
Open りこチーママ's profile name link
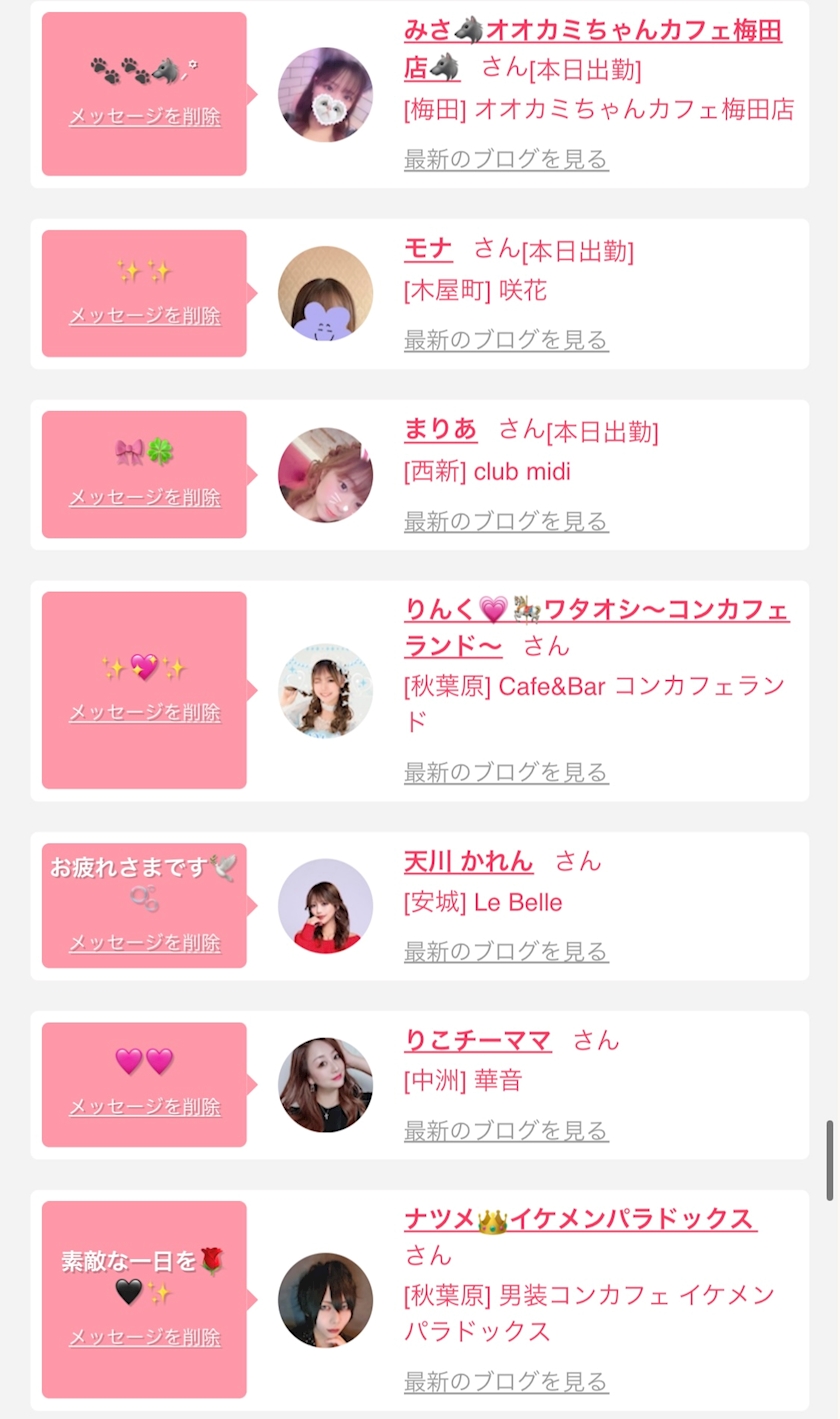pyautogui.click(x=478, y=1040)
